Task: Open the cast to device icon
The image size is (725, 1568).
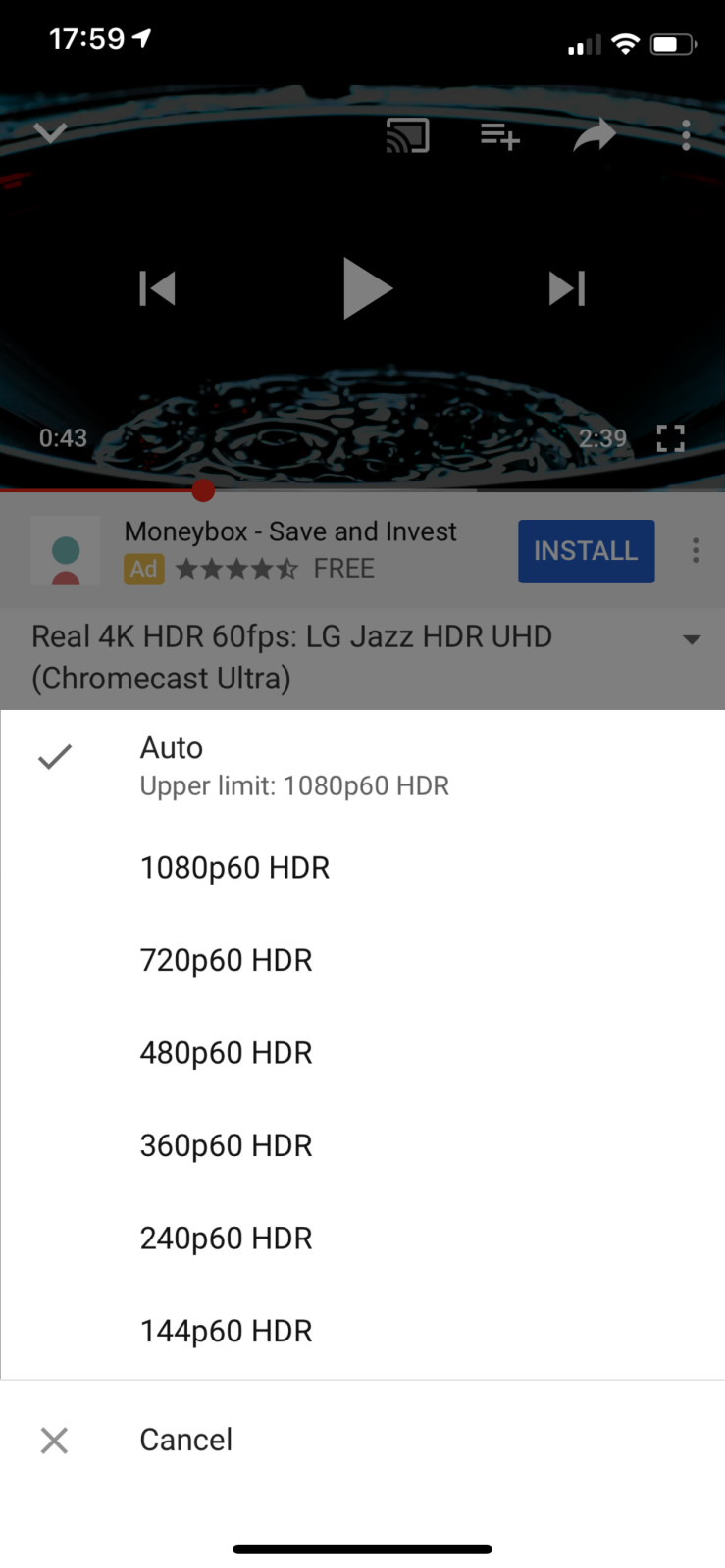Action: tap(407, 135)
